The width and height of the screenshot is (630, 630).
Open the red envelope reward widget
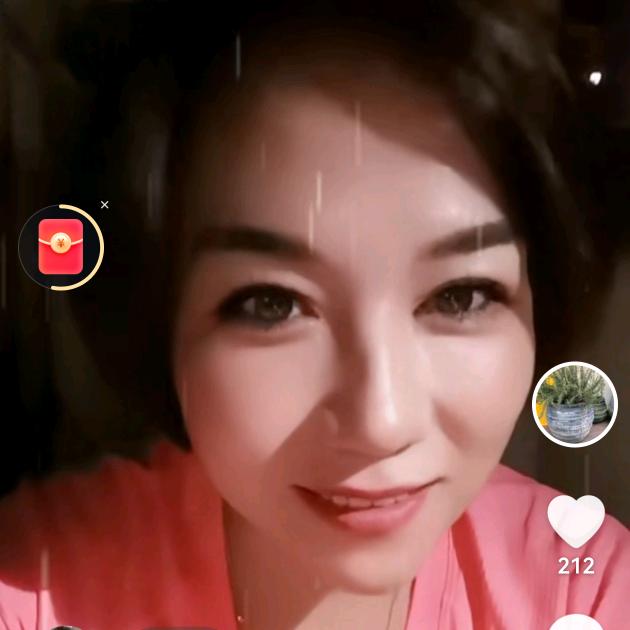pyautogui.click(x=61, y=247)
